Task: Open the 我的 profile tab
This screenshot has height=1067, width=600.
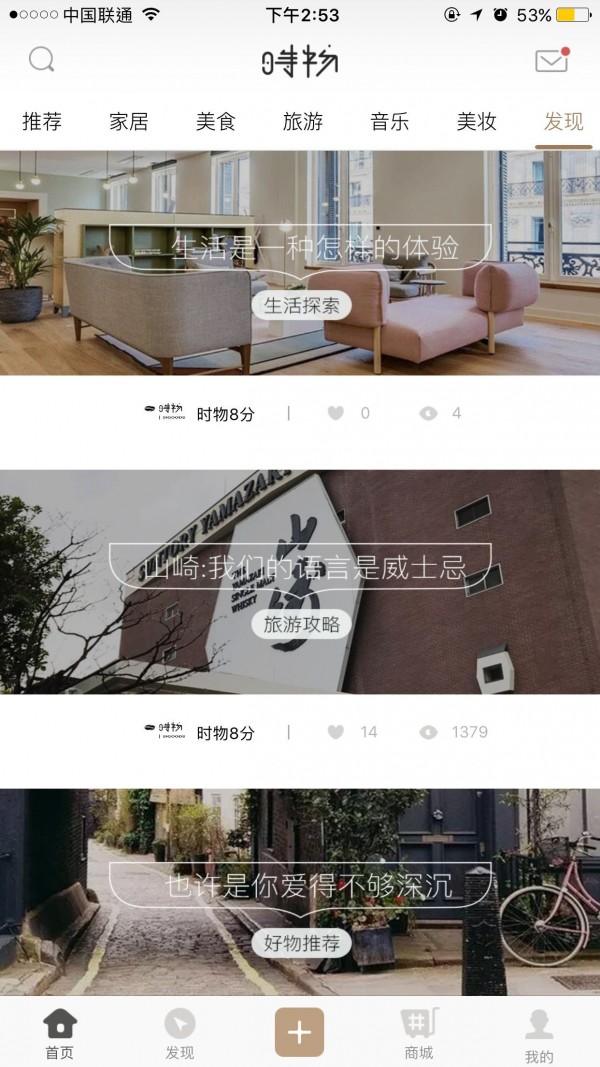Action: click(x=539, y=1036)
